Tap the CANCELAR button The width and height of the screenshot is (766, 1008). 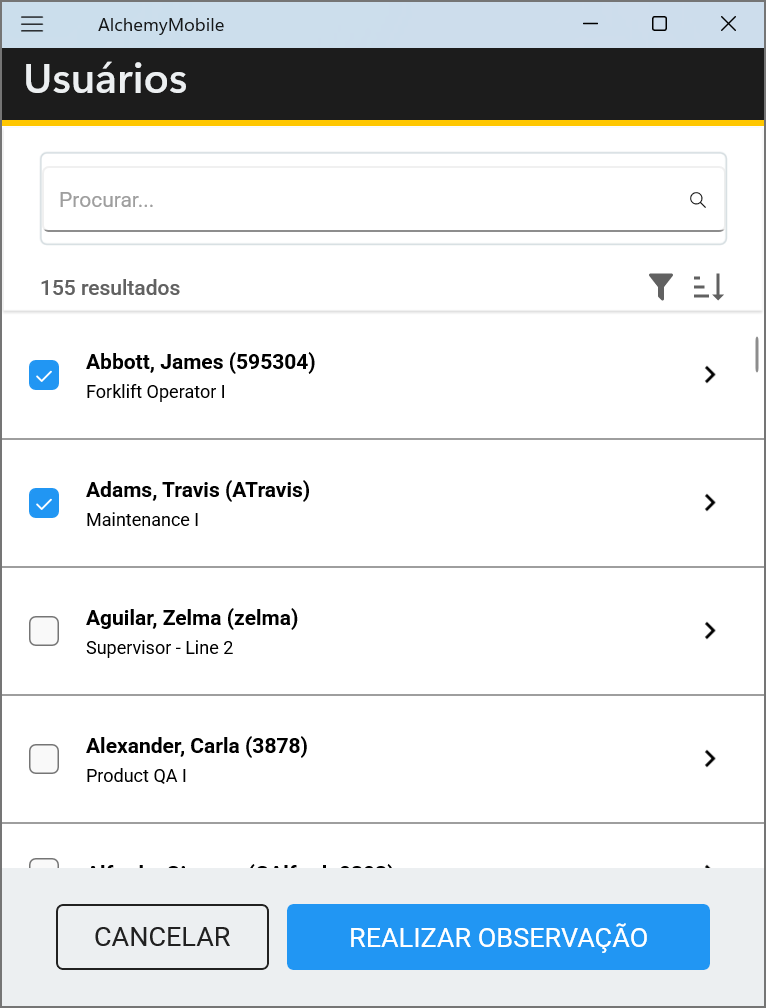click(x=162, y=937)
